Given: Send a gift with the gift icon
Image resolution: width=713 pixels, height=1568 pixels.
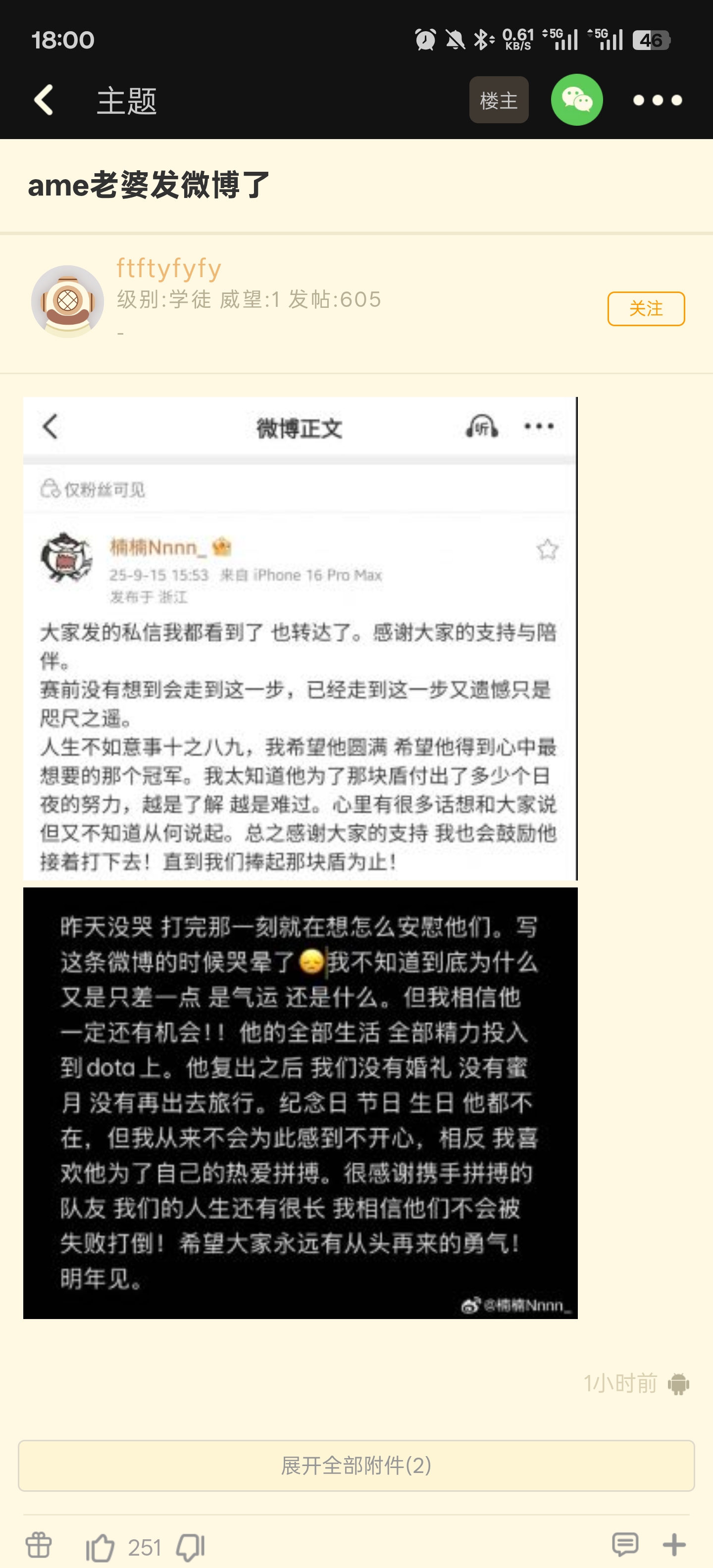Looking at the screenshot, I should (x=39, y=1545).
